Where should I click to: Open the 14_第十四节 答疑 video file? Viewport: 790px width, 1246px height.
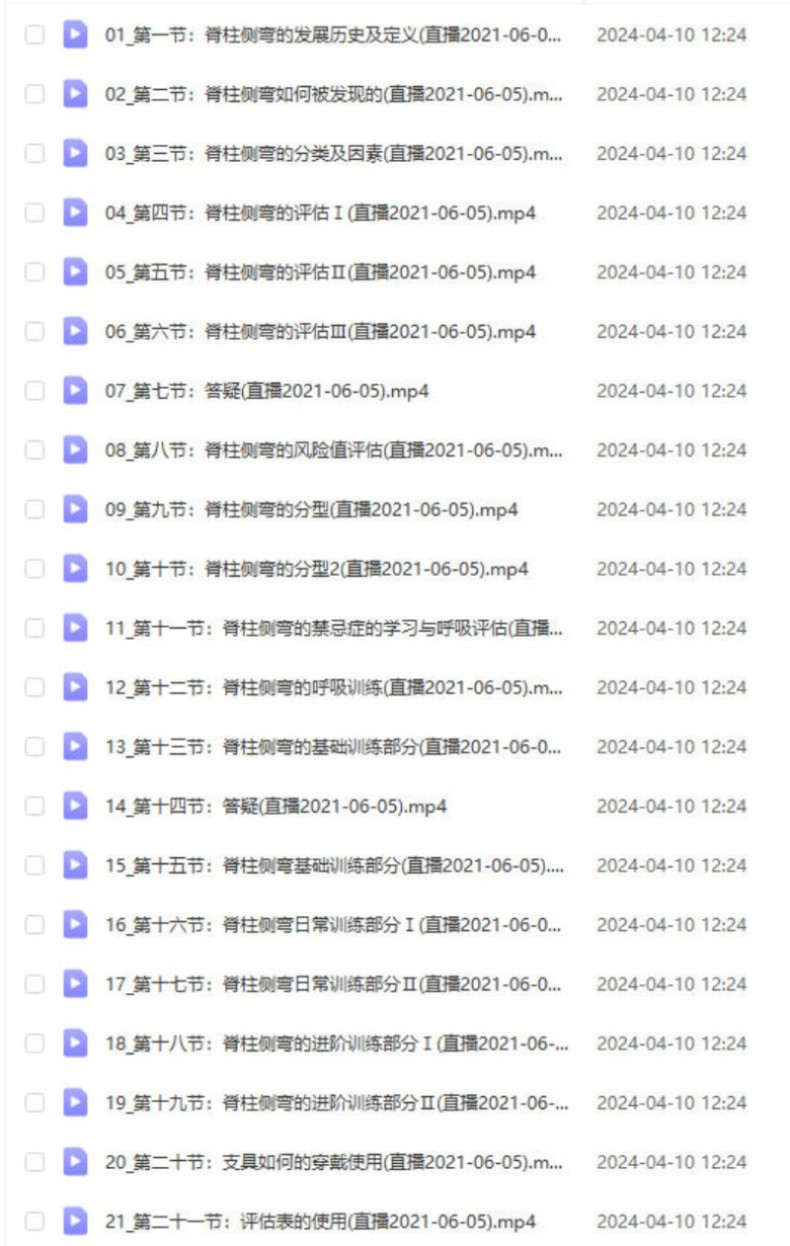[x=276, y=806]
